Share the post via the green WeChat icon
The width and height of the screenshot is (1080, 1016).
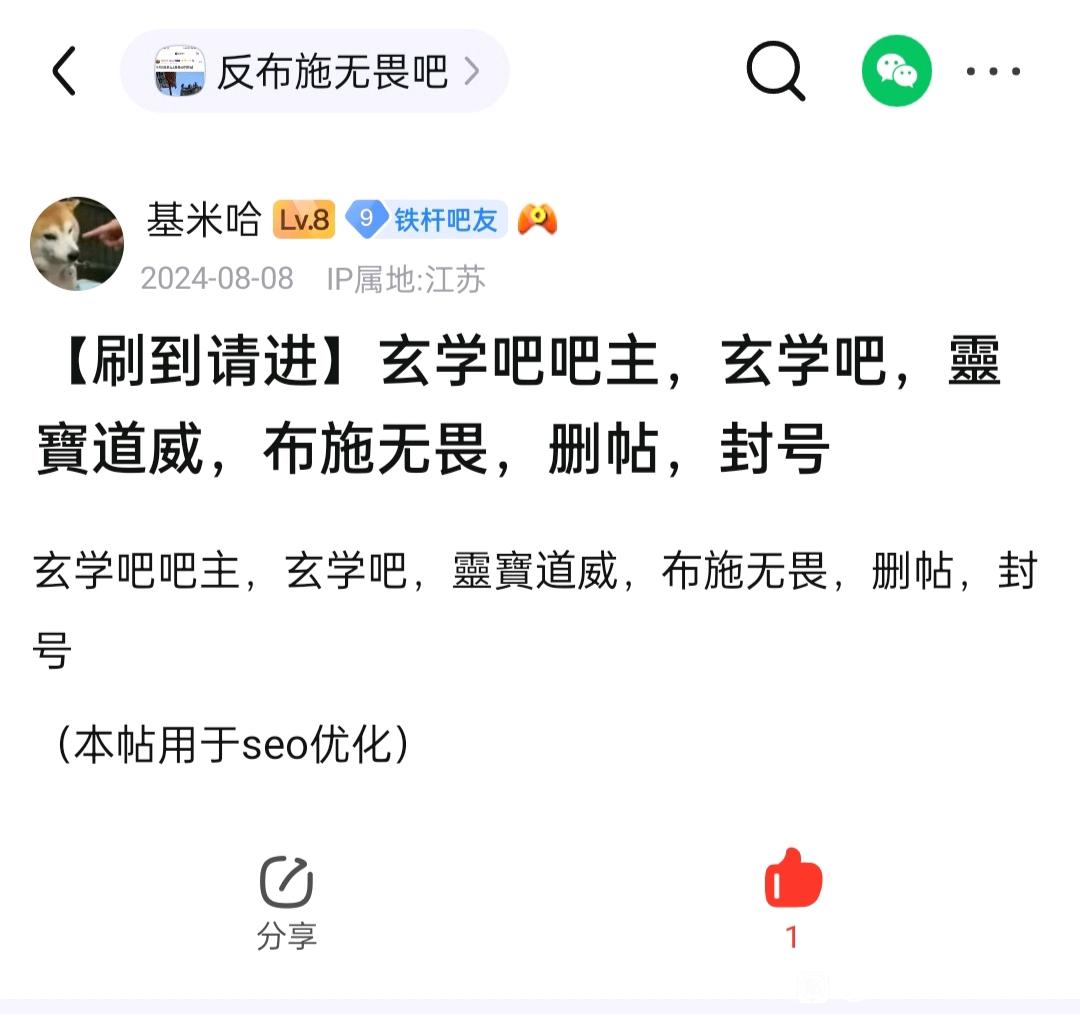pos(896,71)
